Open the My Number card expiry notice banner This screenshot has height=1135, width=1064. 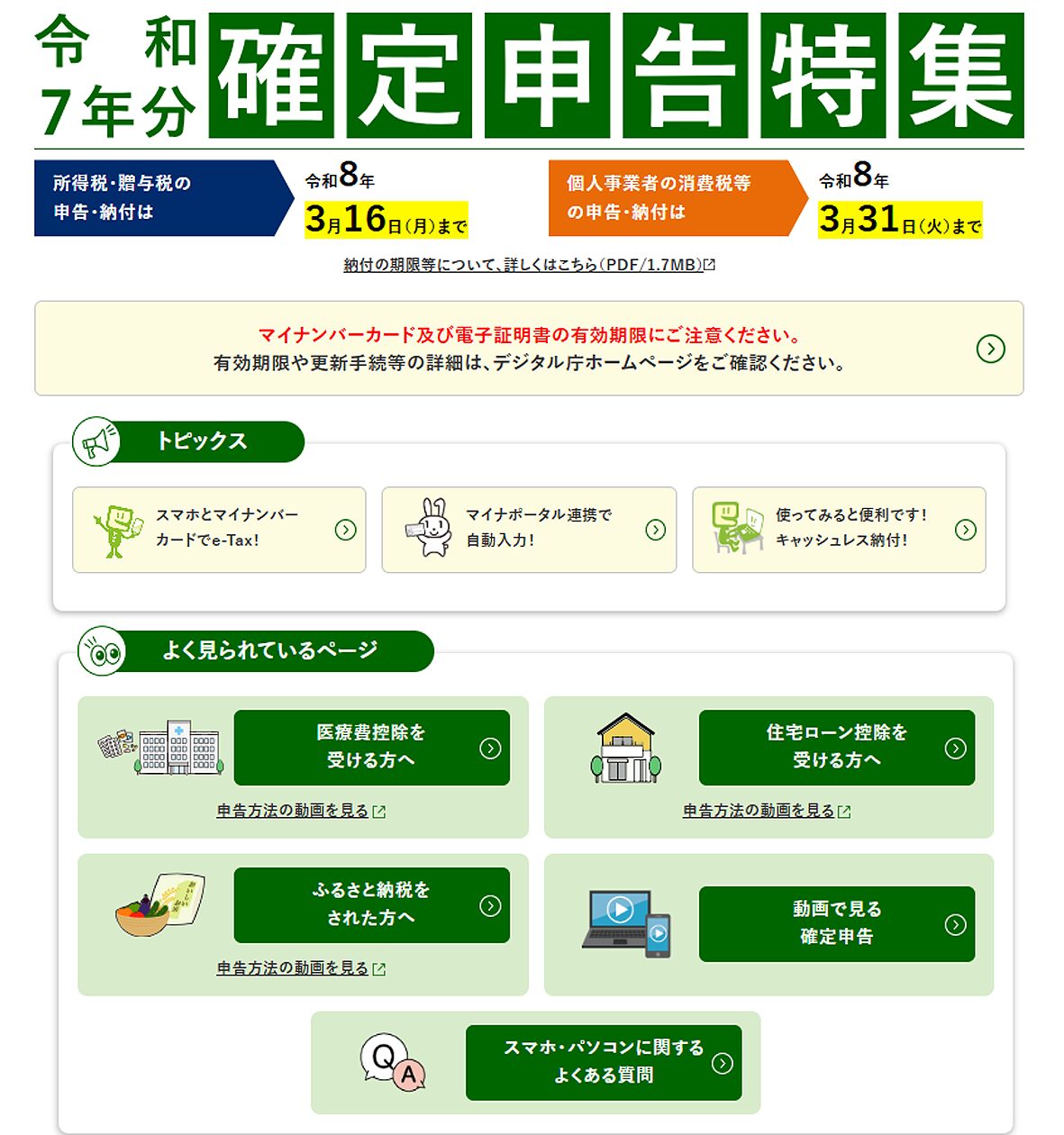click(x=529, y=349)
